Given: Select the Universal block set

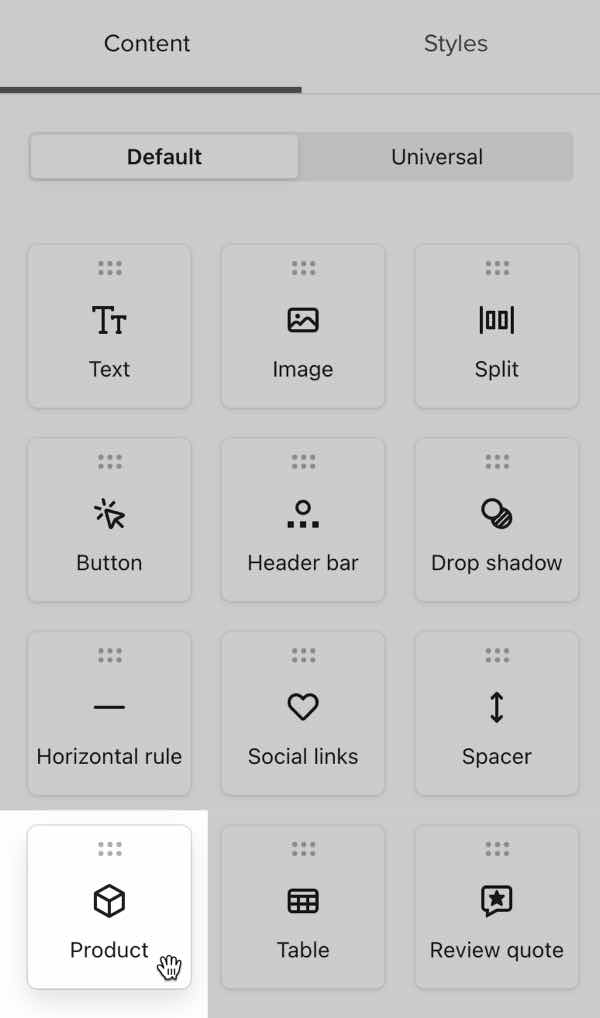Looking at the screenshot, I should (437, 157).
